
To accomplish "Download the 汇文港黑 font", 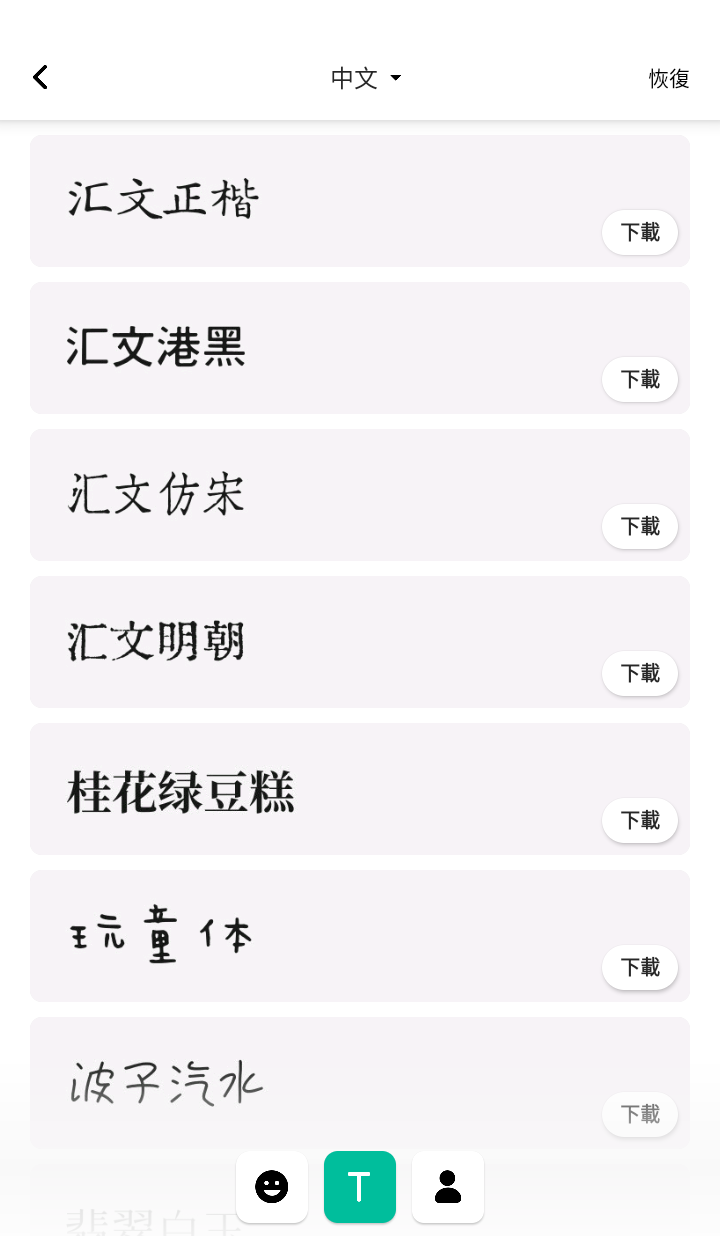I will [x=640, y=379].
